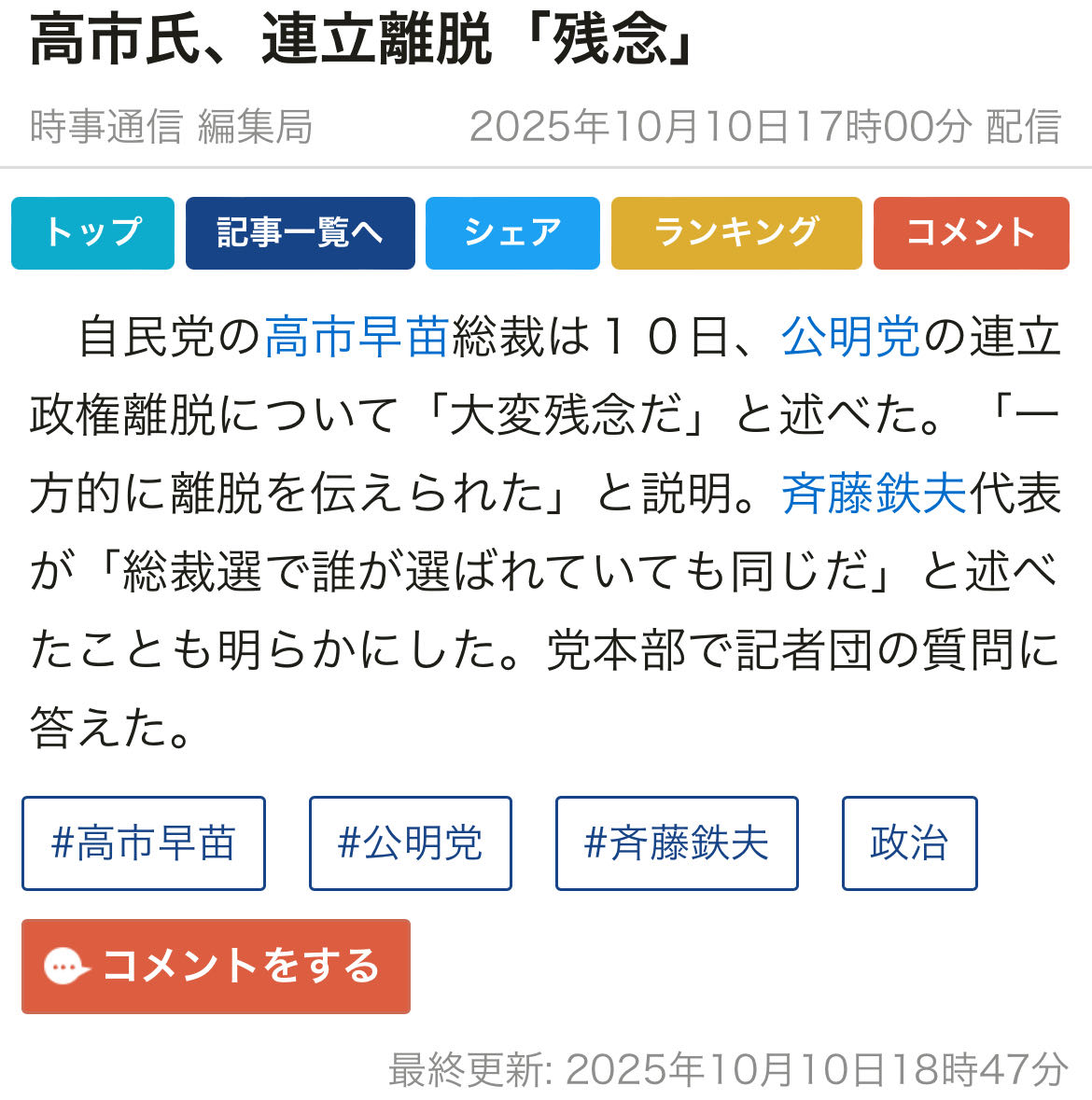Jump to comments with コメント button

pos(971,233)
